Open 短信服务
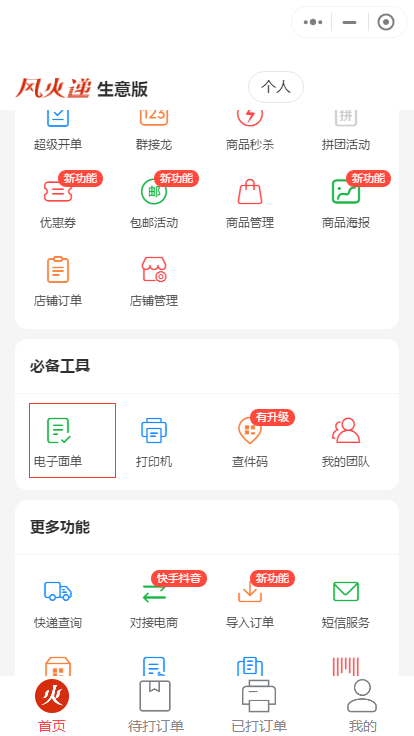414x736 pixels. pos(346,604)
